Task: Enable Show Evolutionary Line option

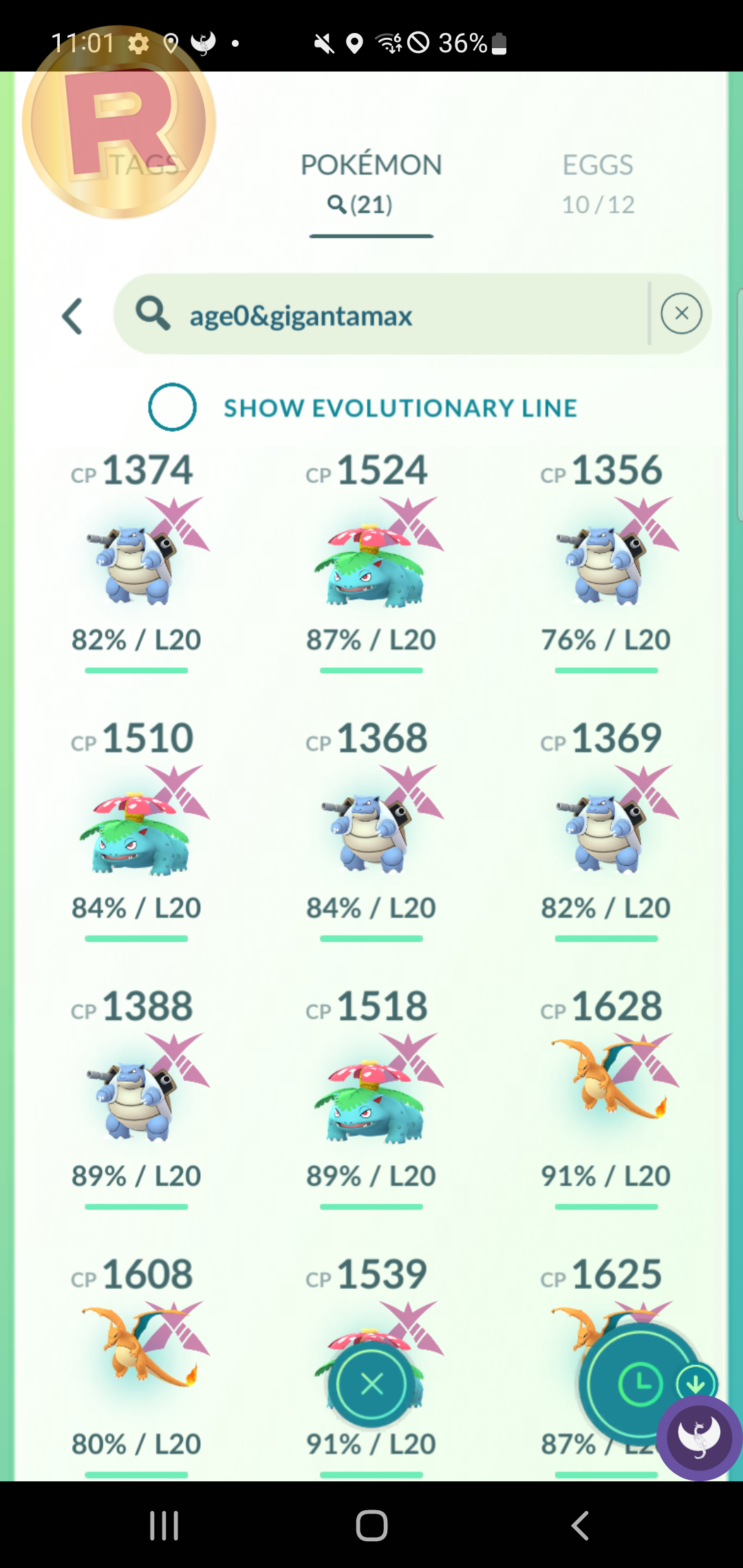Action: 172,407
